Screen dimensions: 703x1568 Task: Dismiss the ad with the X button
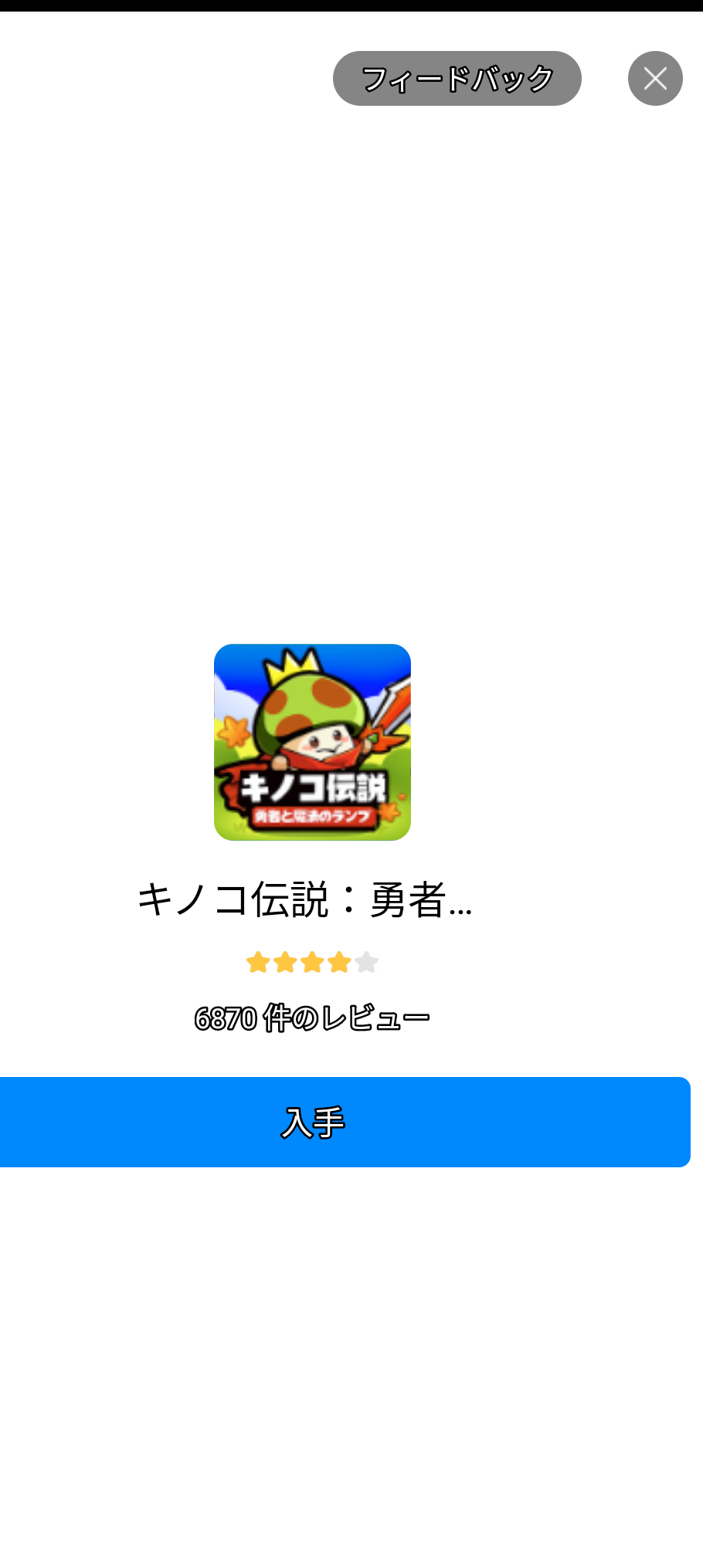[655, 79]
